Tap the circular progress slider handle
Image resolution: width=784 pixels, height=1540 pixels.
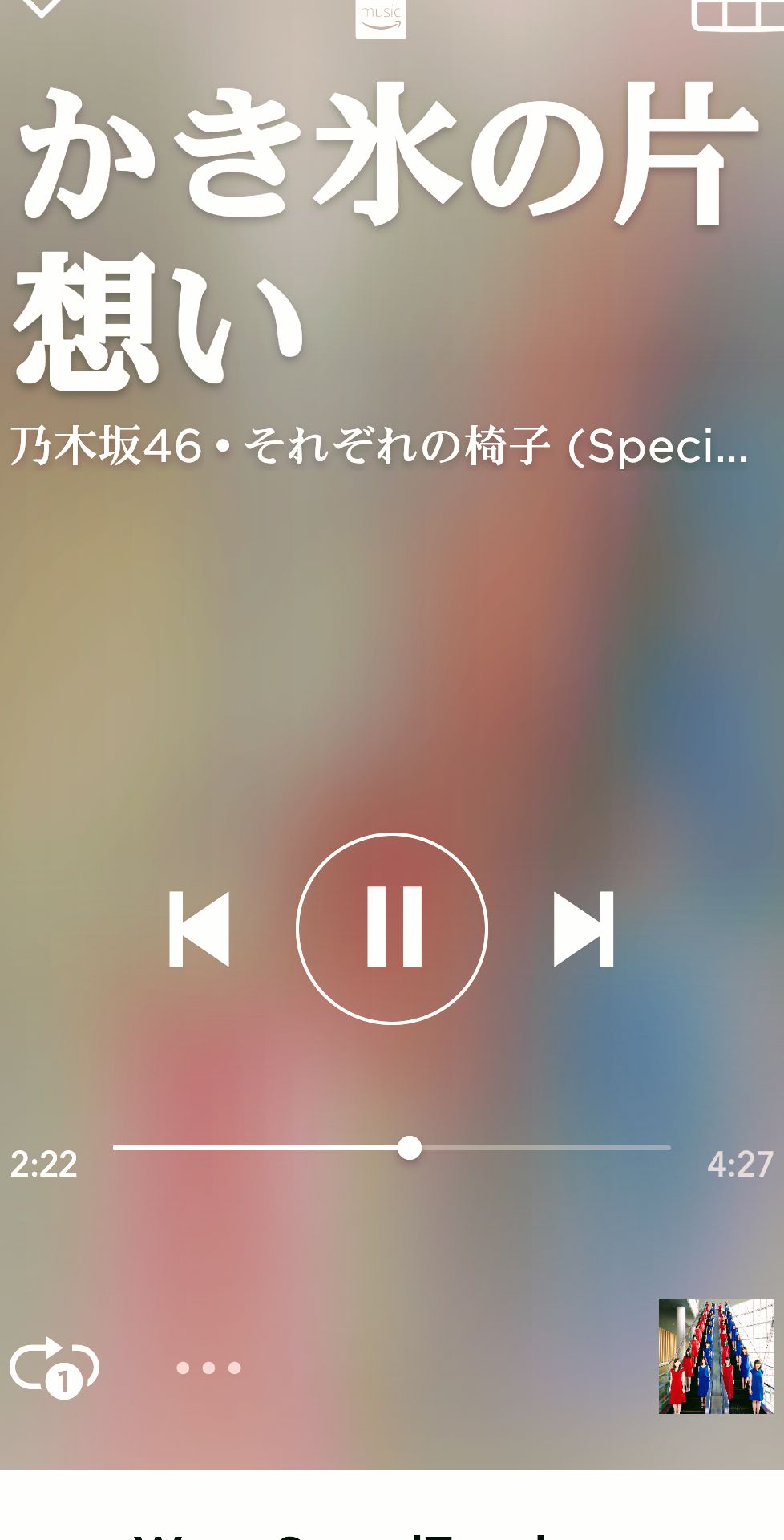(x=412, y=1149)
